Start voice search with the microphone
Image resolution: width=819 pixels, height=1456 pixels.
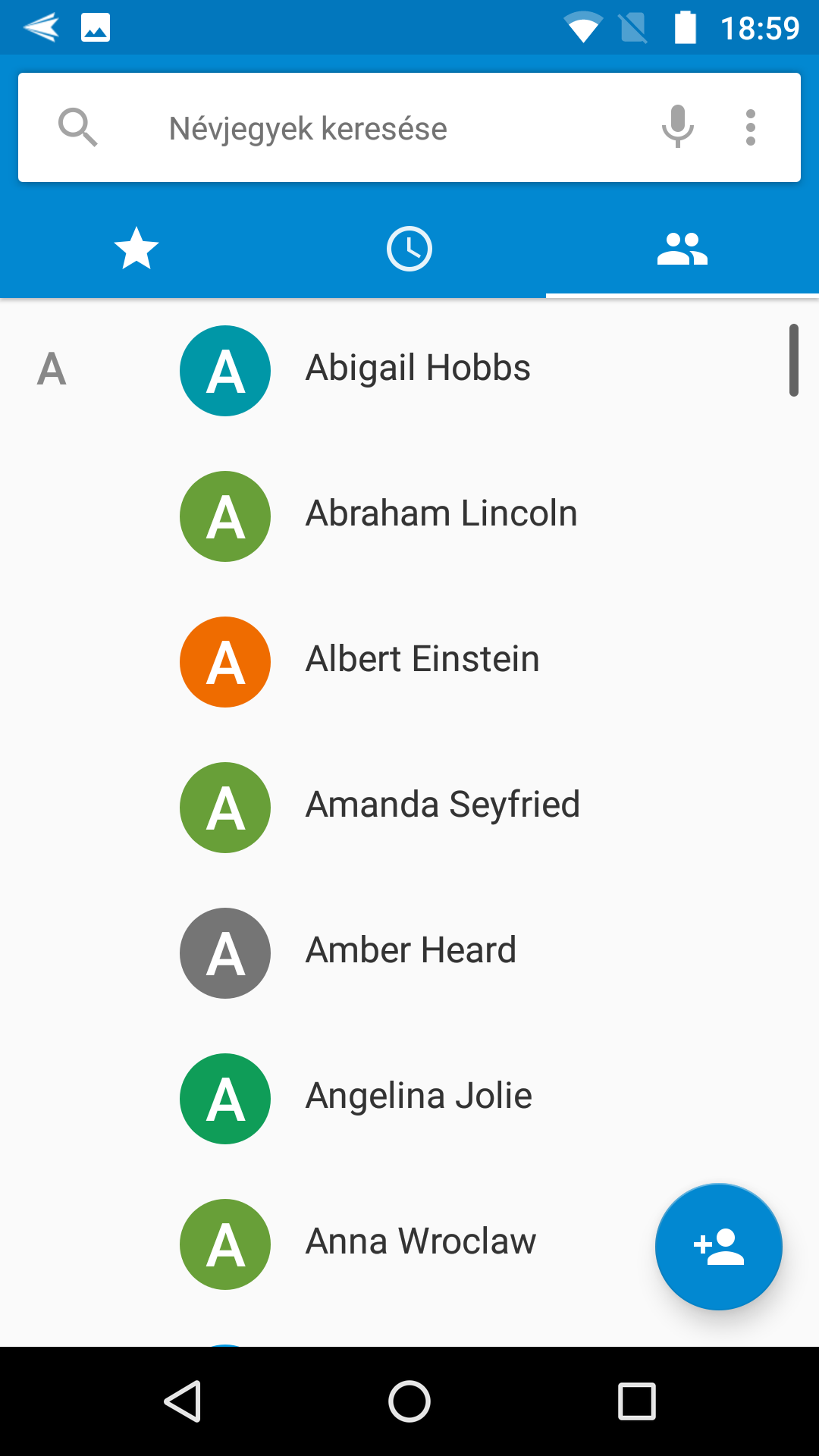[x=677, y=127]
